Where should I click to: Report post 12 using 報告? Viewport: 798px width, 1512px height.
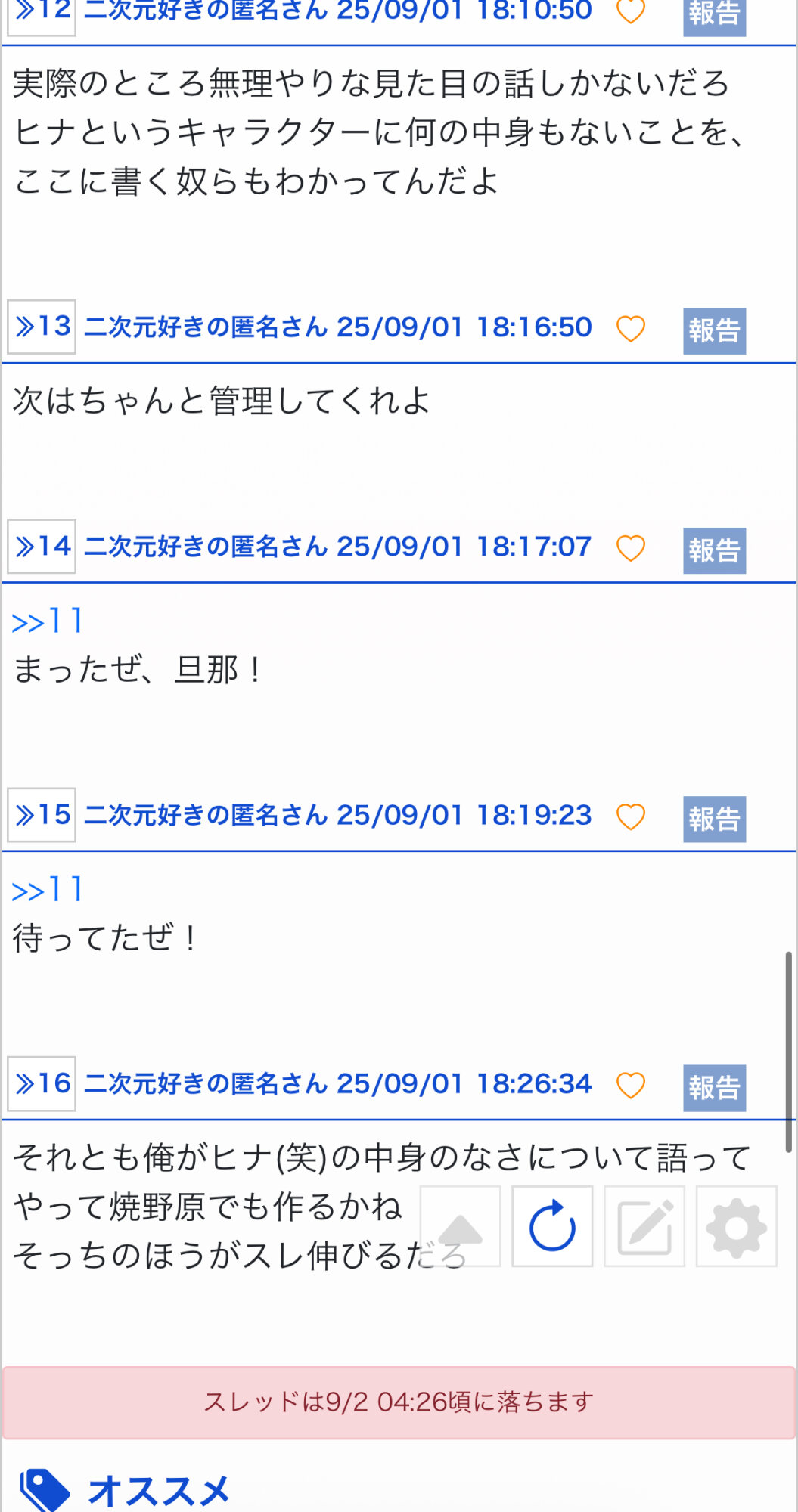(714, 14)
